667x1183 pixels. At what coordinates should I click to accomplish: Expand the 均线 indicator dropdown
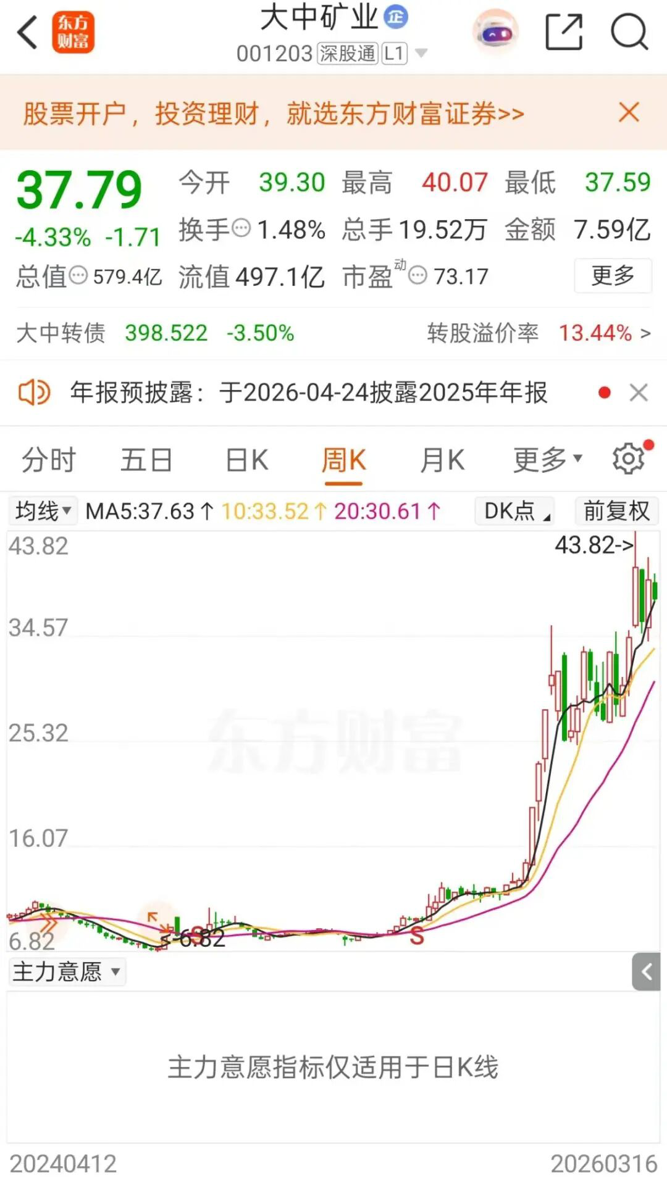coord(43,512)
